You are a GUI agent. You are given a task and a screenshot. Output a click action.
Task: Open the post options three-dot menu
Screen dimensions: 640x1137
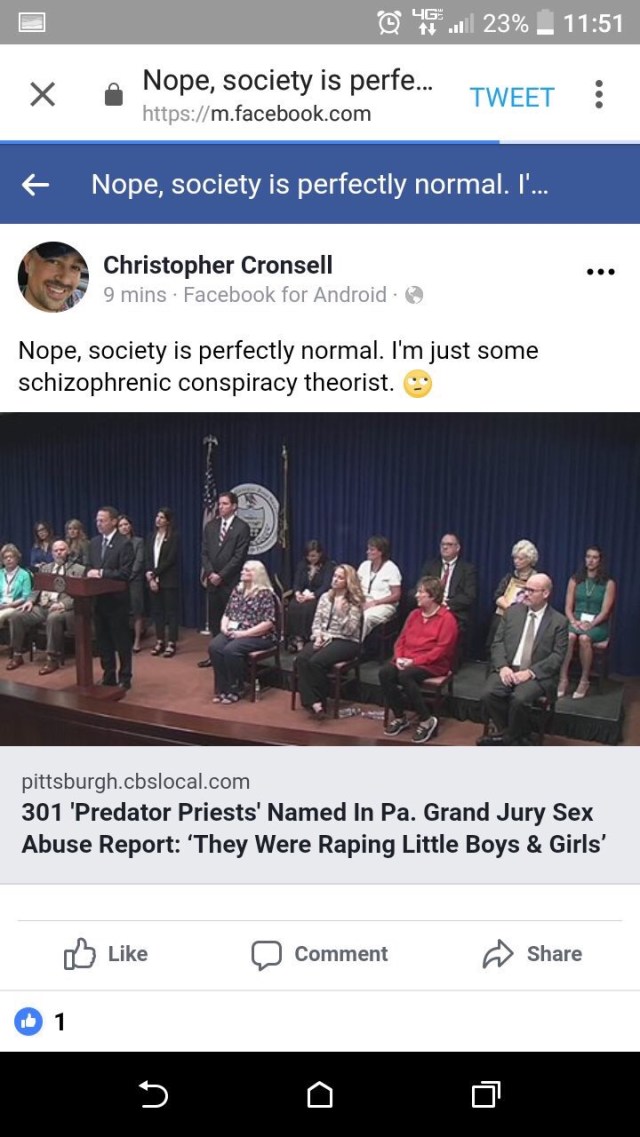pos(600,271)
